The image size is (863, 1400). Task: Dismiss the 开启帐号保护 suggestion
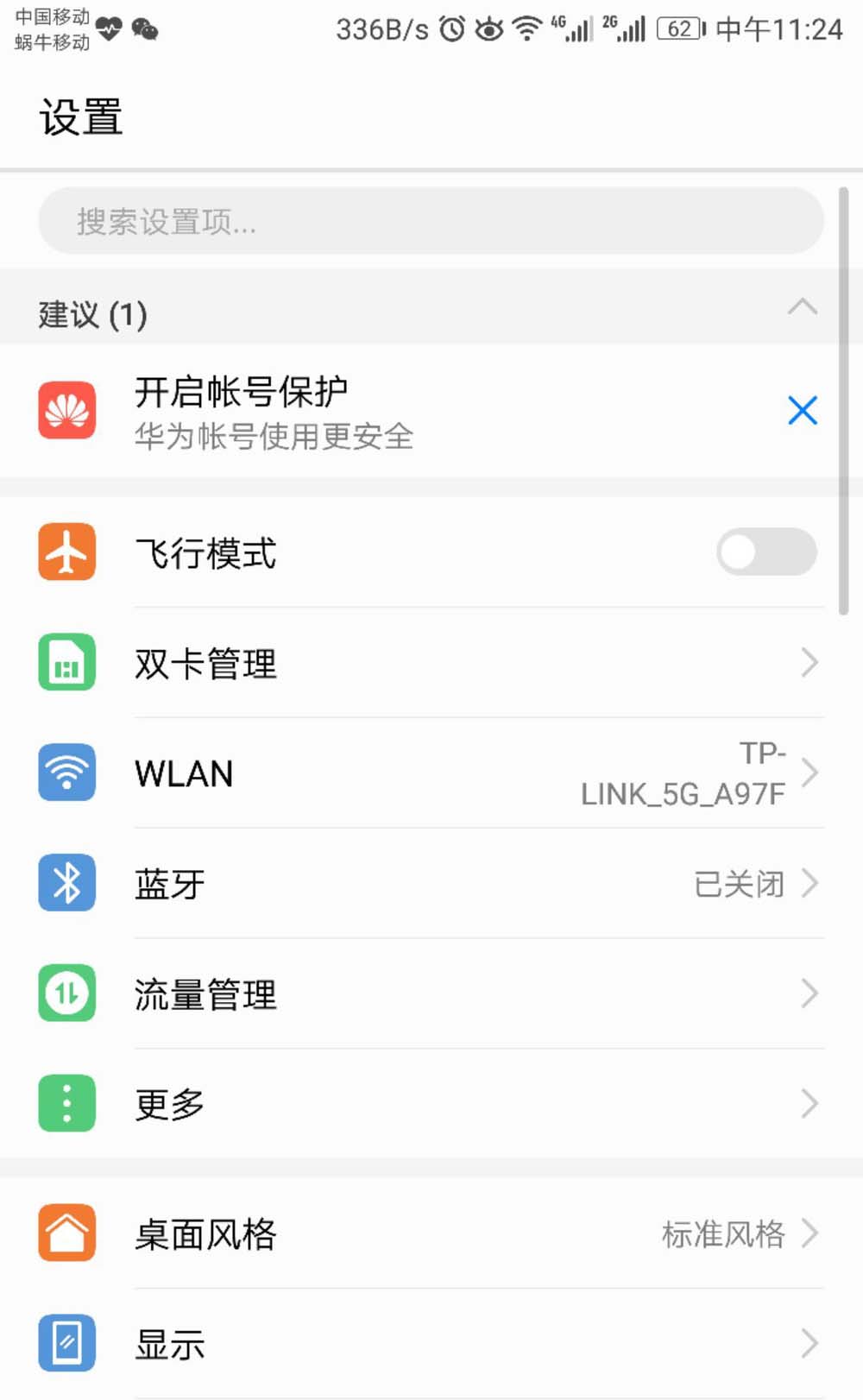(x=802, y=411)
